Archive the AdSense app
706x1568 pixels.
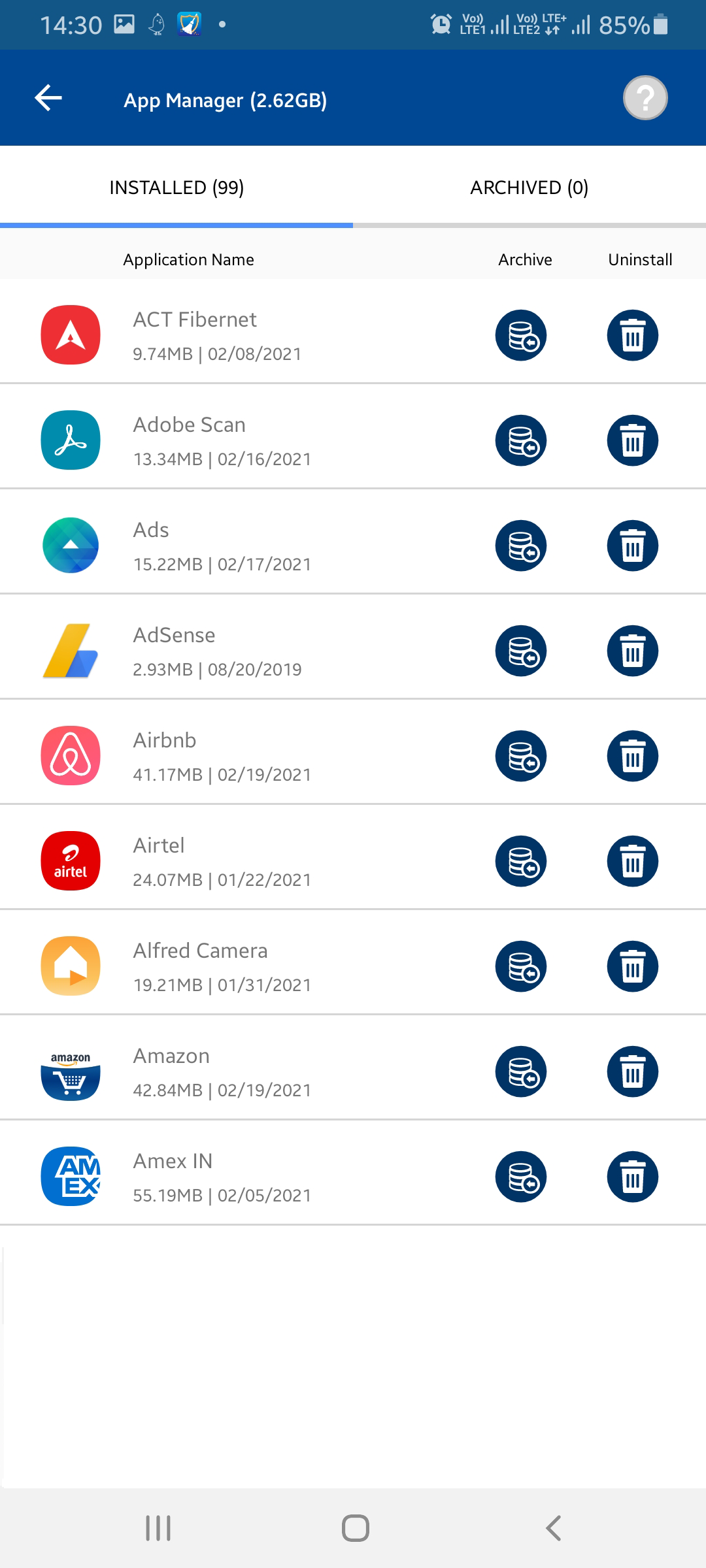521,651
